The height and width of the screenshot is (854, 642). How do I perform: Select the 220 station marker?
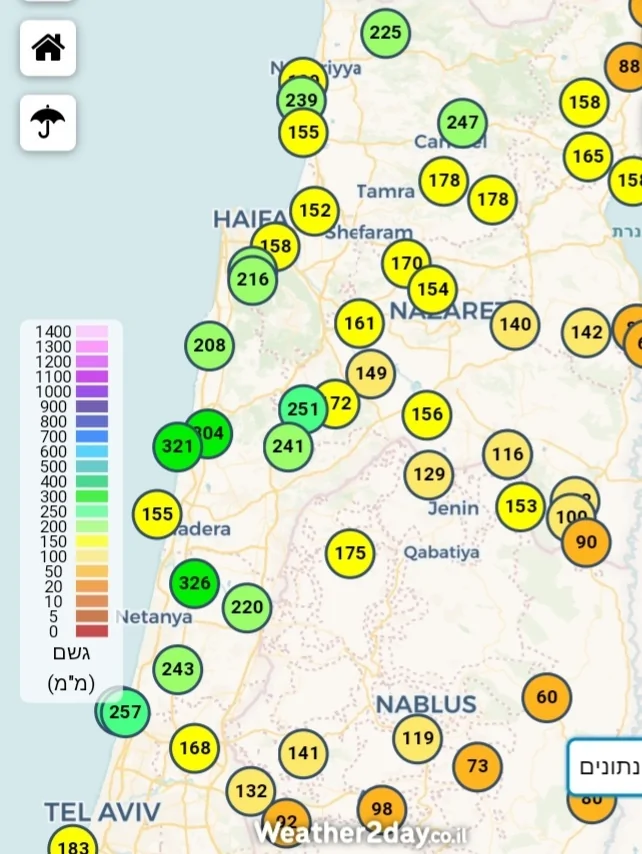(x=246, y=607)
